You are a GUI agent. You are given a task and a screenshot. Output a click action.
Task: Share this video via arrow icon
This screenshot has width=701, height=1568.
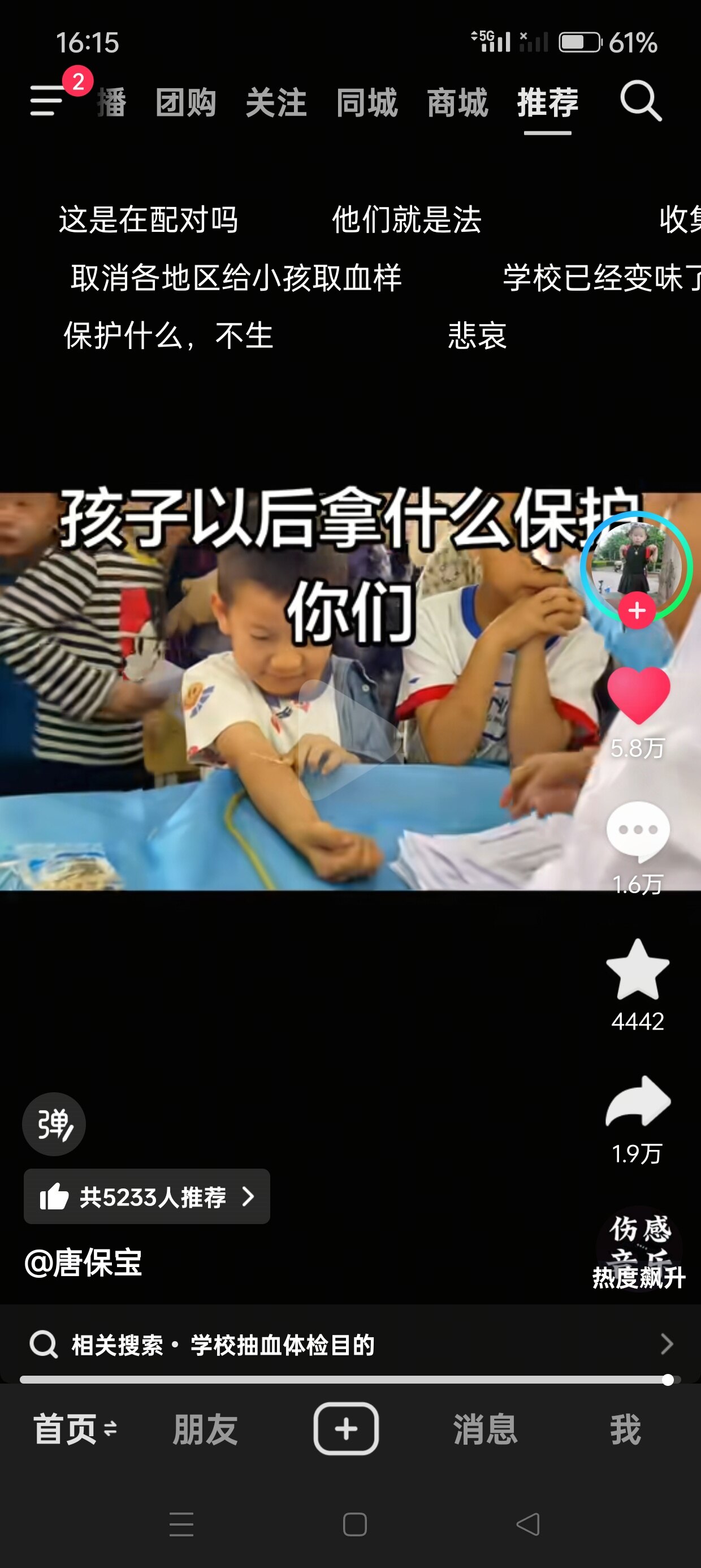click(x=638, y=1102)
